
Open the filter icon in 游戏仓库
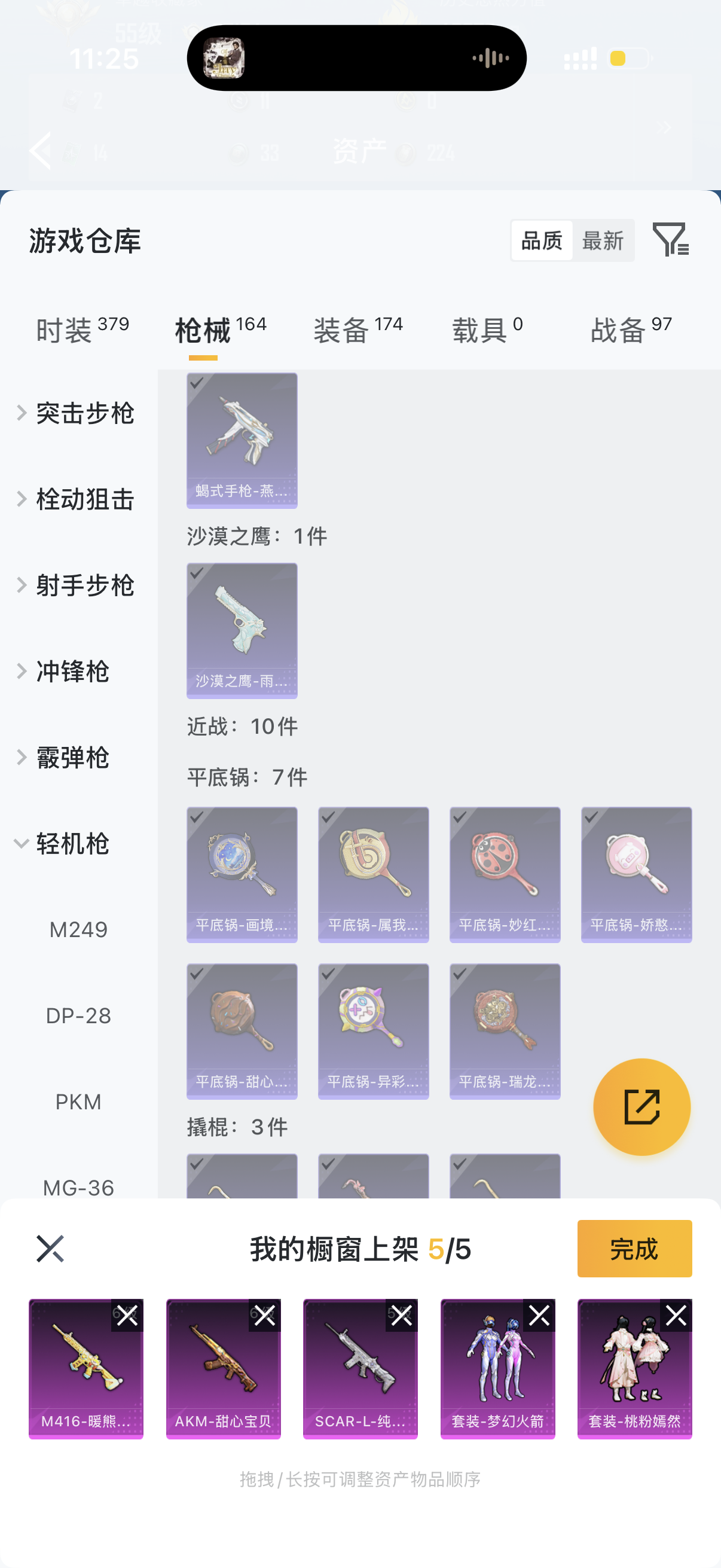pos(670,239)
